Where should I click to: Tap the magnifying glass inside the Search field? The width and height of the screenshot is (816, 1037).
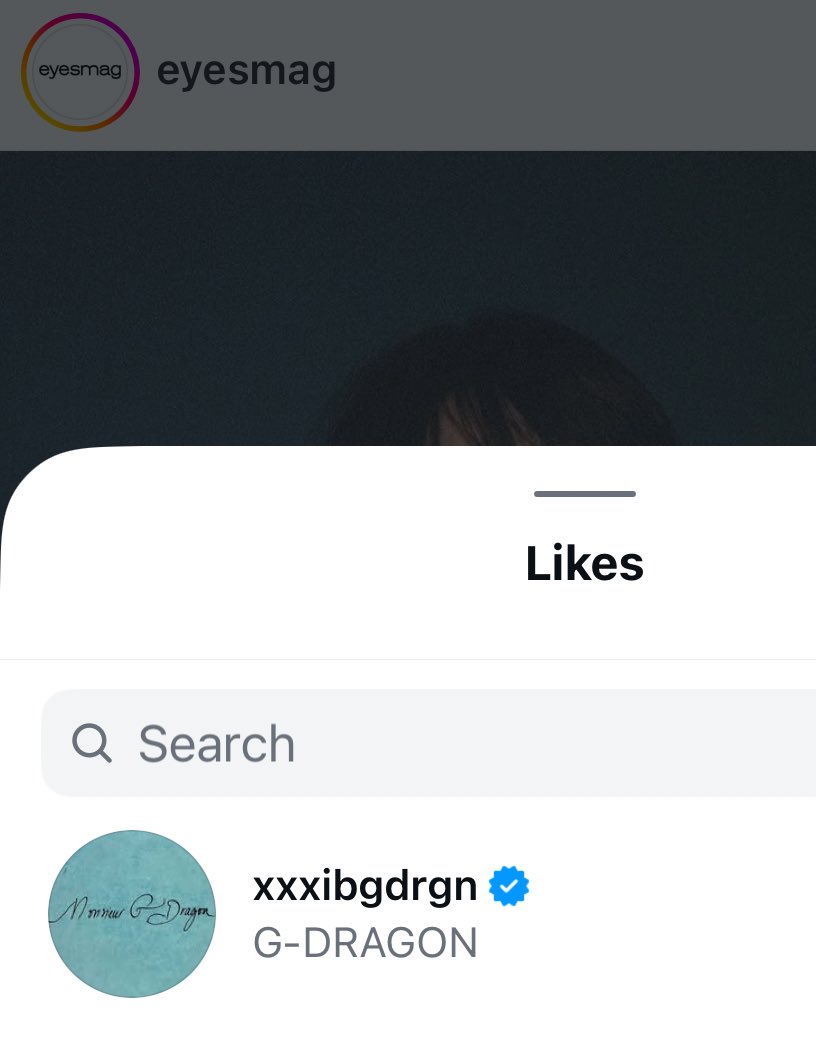pos(93,743)
